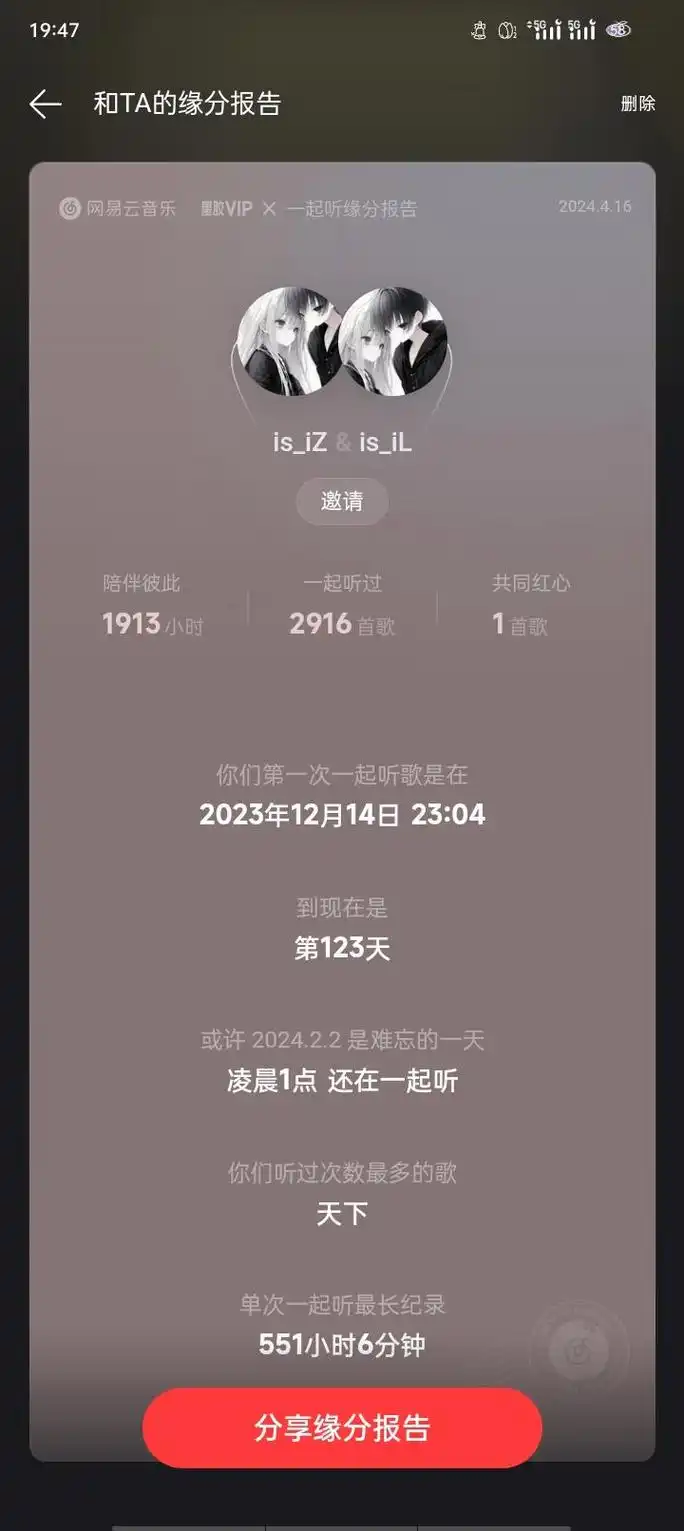This screenshot has height=1531, width=684.
Task: Go back using the top-left arrow
Action: pyautogui.click(x=45, y=104)
